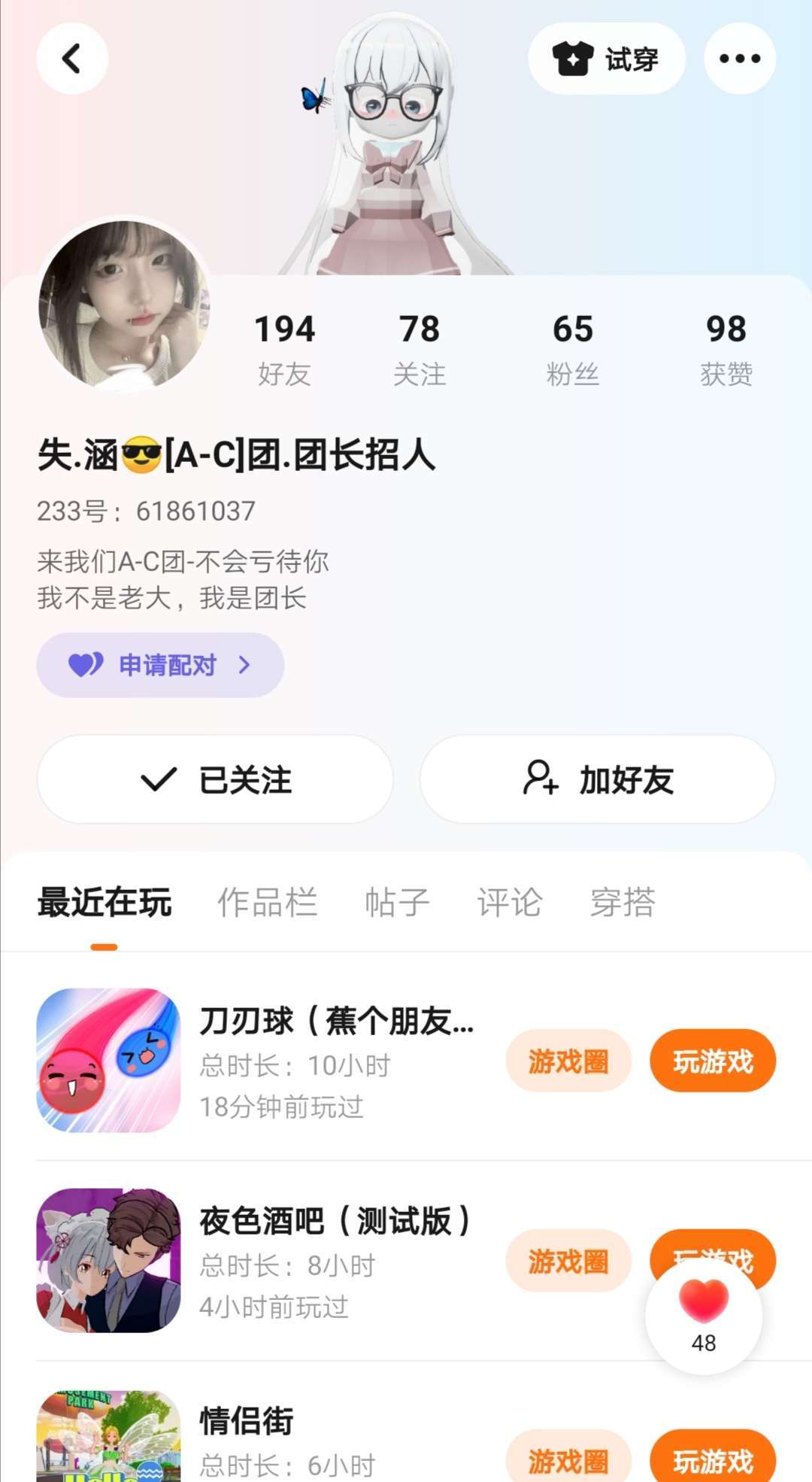The image size is (812, 1482).
Task: Open 游戏圈 for 刀刃球
Action: pyautogui.click(x=568, y=1061)
